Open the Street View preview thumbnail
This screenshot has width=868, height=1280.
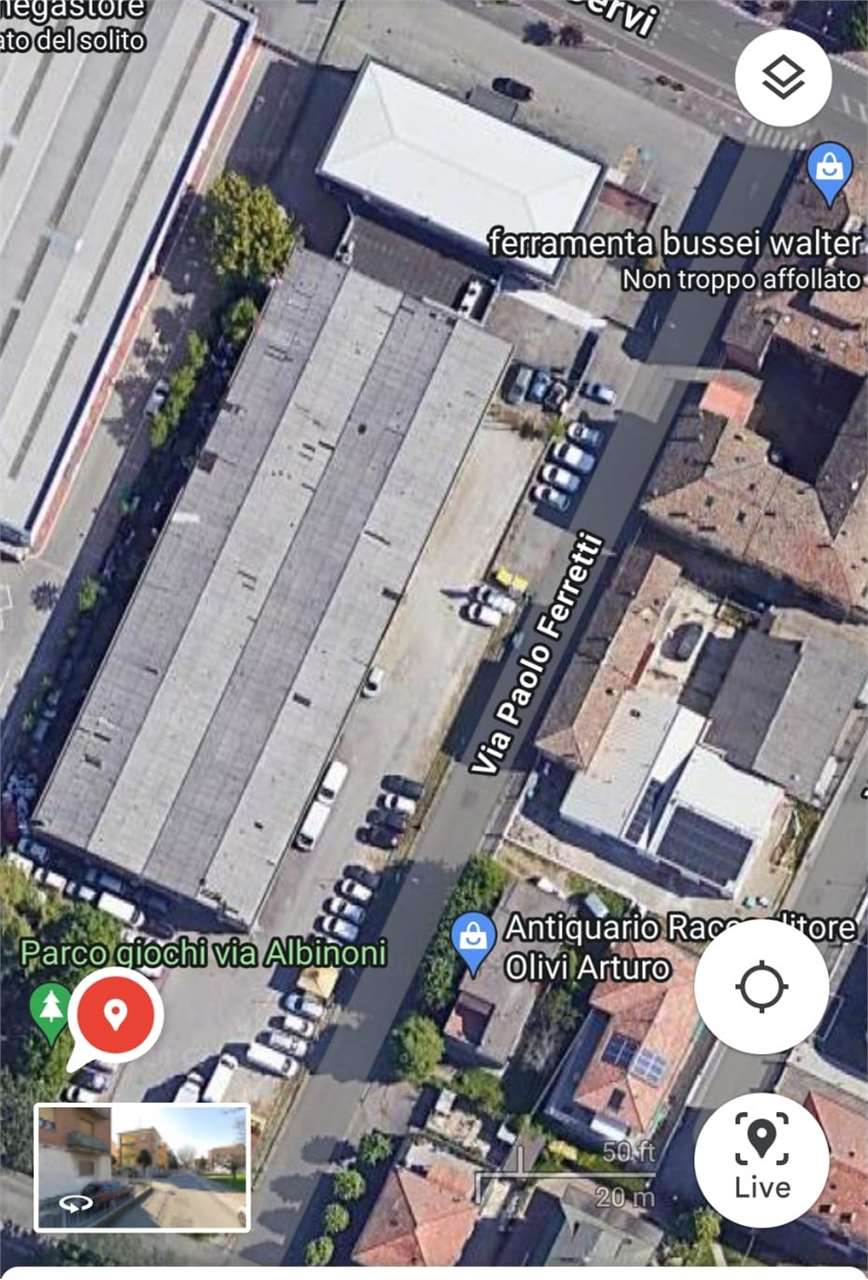(x=142, y=1167)
